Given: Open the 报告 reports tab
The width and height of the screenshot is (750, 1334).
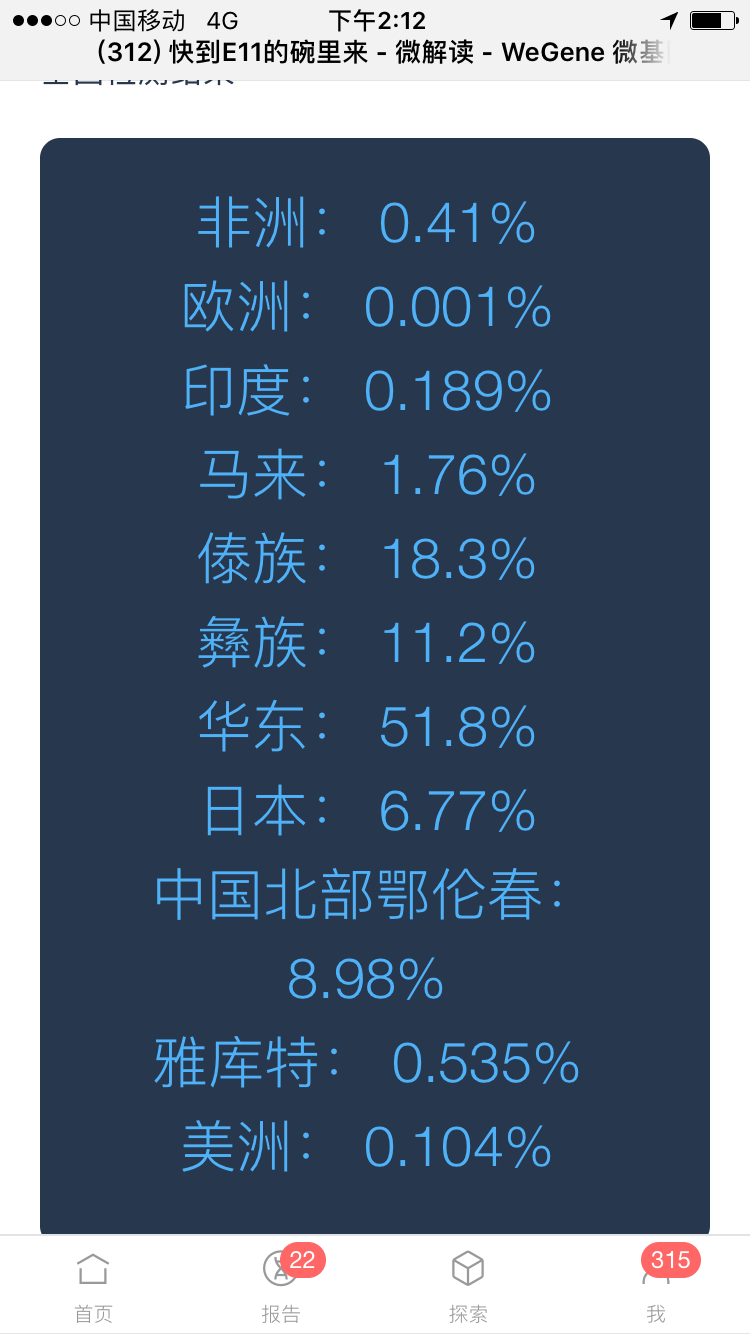Looking at the screenshot, I should [x=281, y=1287].
